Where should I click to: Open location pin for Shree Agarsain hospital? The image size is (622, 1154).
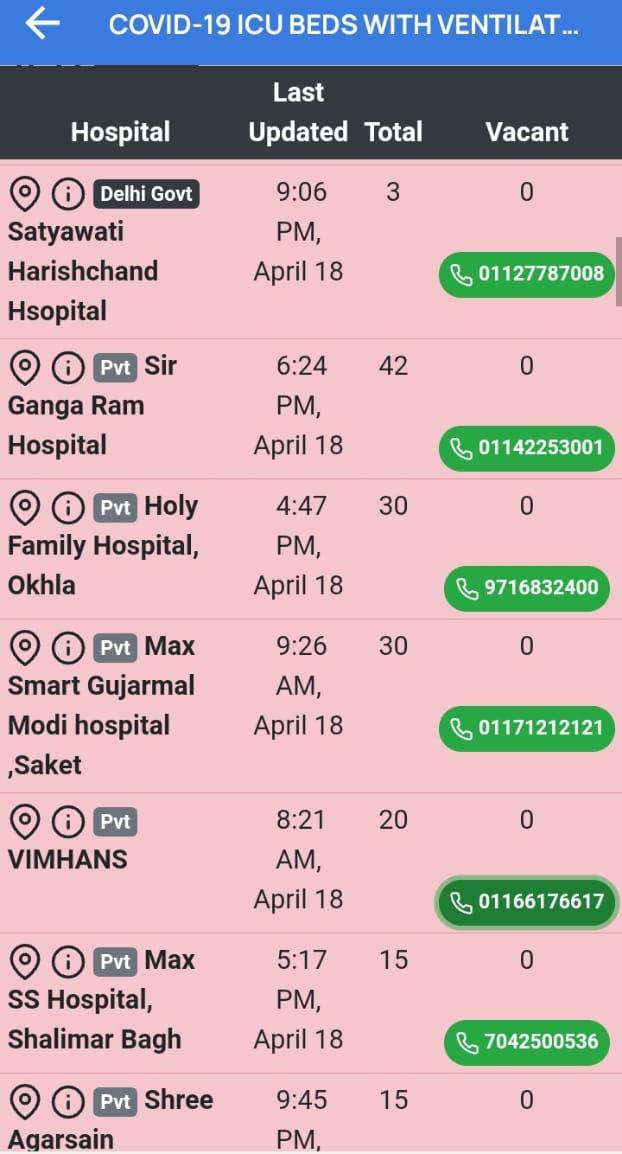pos(24,1101)
